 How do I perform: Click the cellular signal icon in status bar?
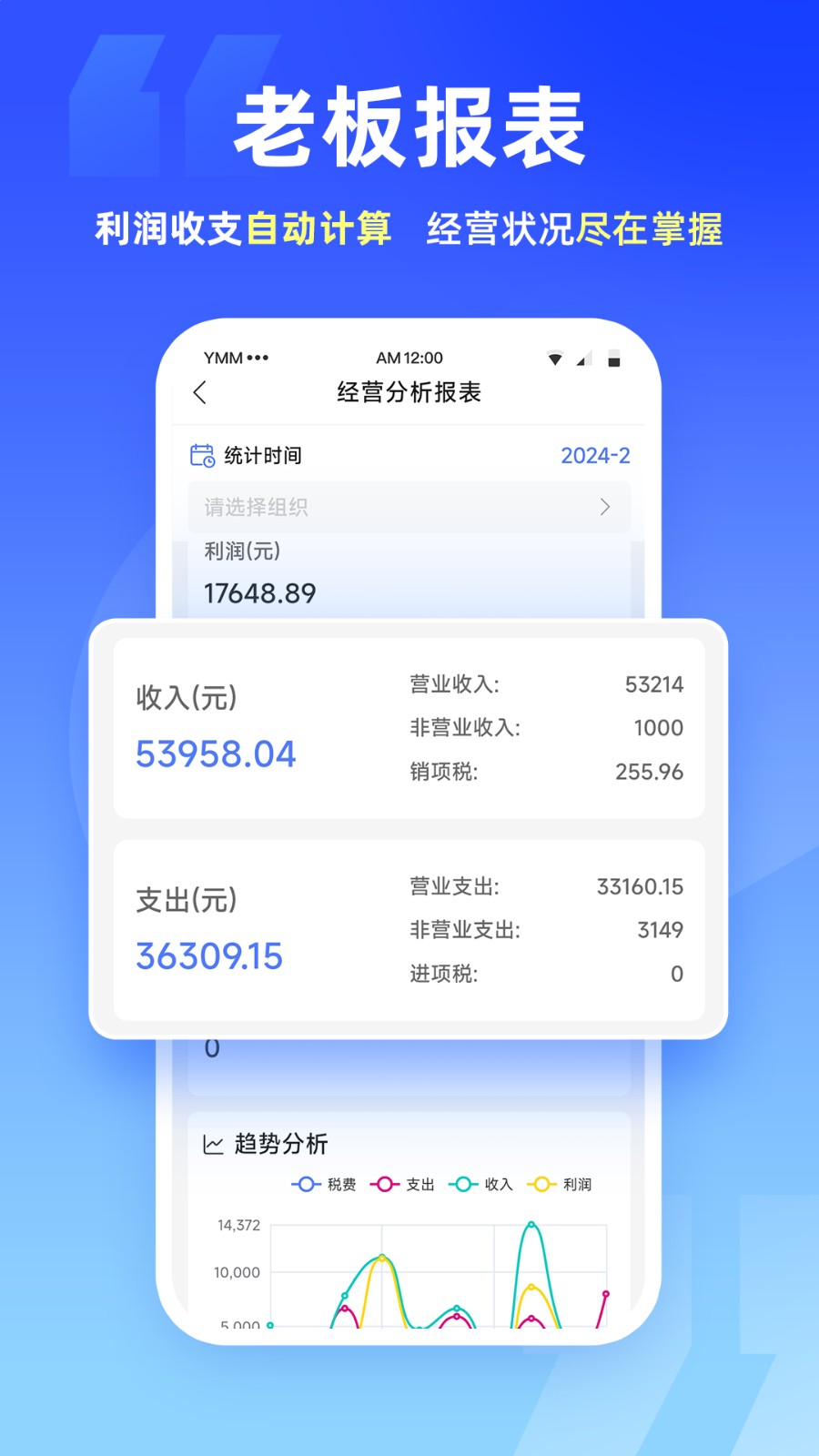[583, 358]
